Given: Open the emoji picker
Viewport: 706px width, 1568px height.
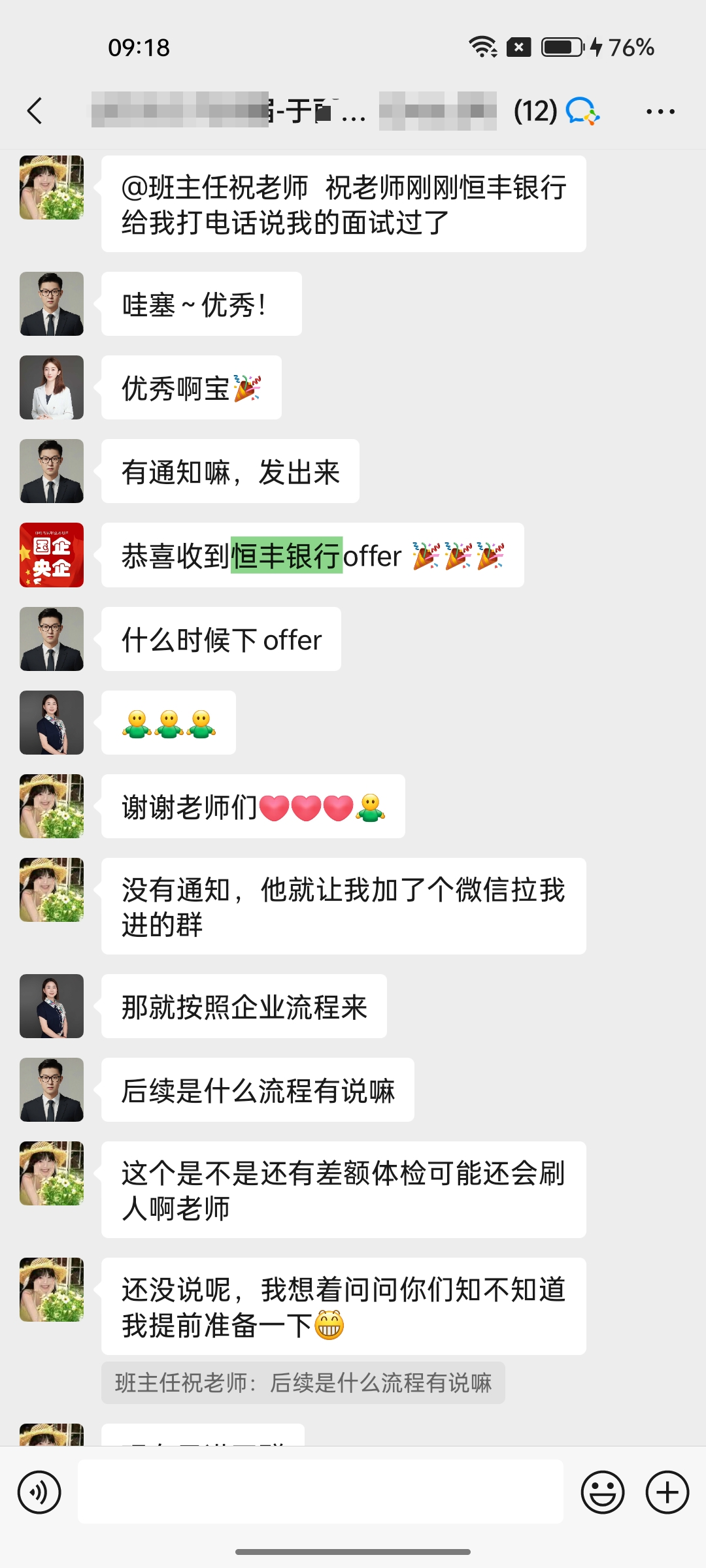Looking at the screenshot, I should pyautogui.click(x=602, y=1492).
